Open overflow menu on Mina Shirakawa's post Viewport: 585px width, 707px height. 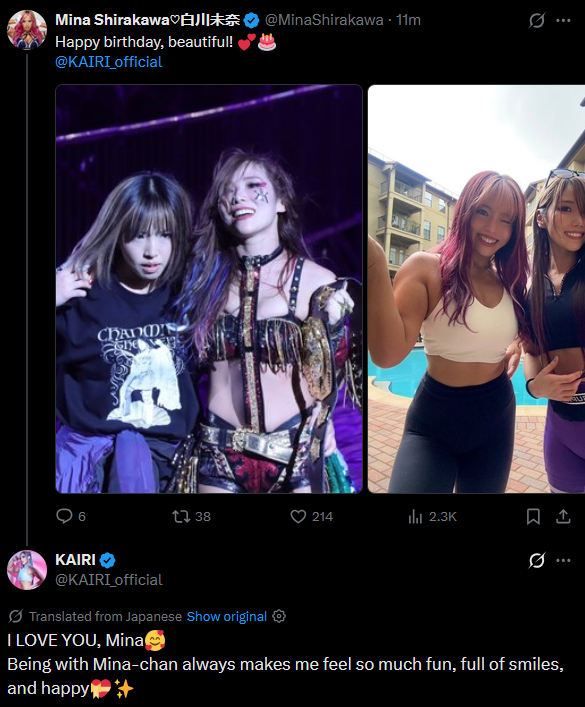(563, 20)
